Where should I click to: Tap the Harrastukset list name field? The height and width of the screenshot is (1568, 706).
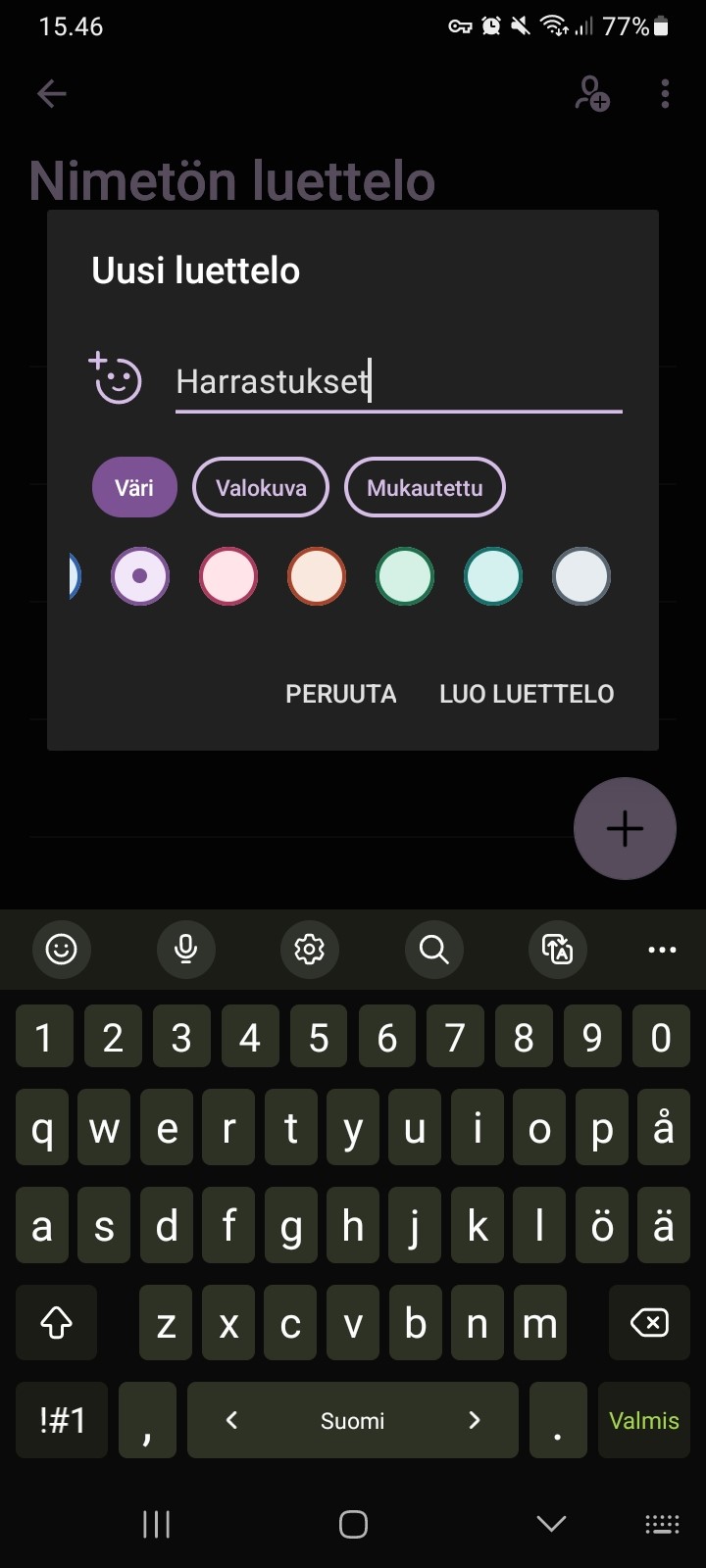(x=398, y=381)
